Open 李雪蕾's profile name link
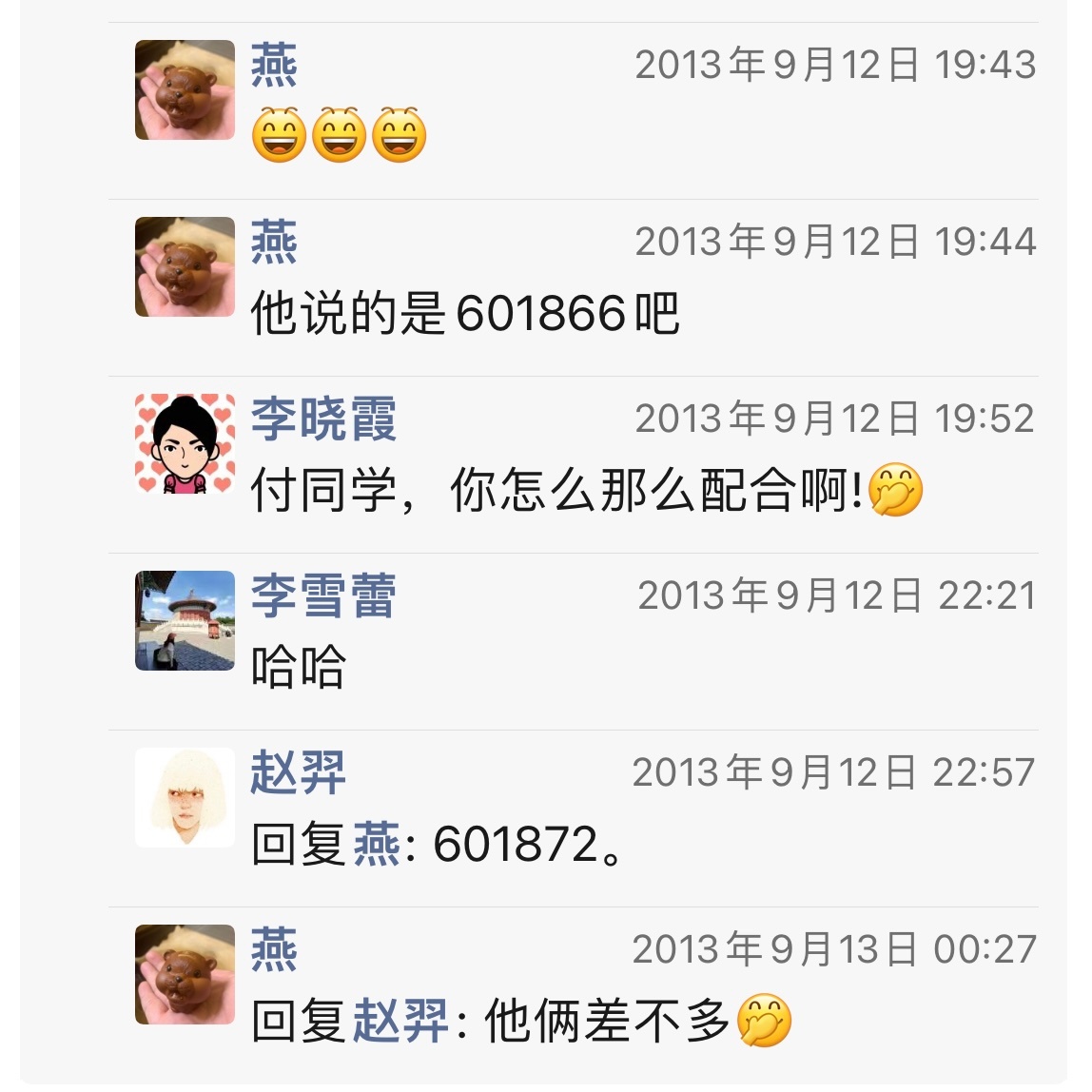Viewport: 1092px width, 1092px height. pos(323,595)
